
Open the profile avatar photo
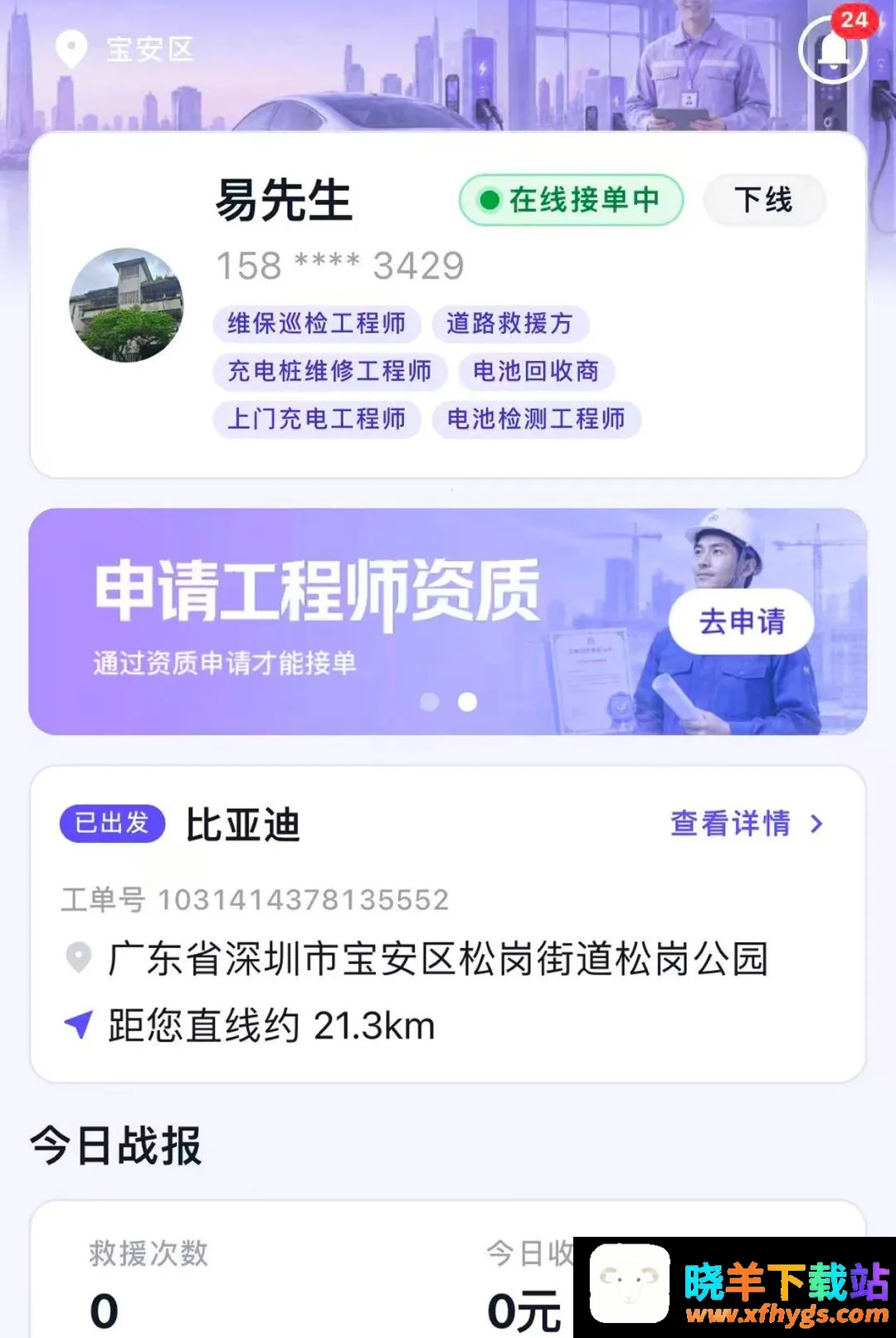(126, 304)
